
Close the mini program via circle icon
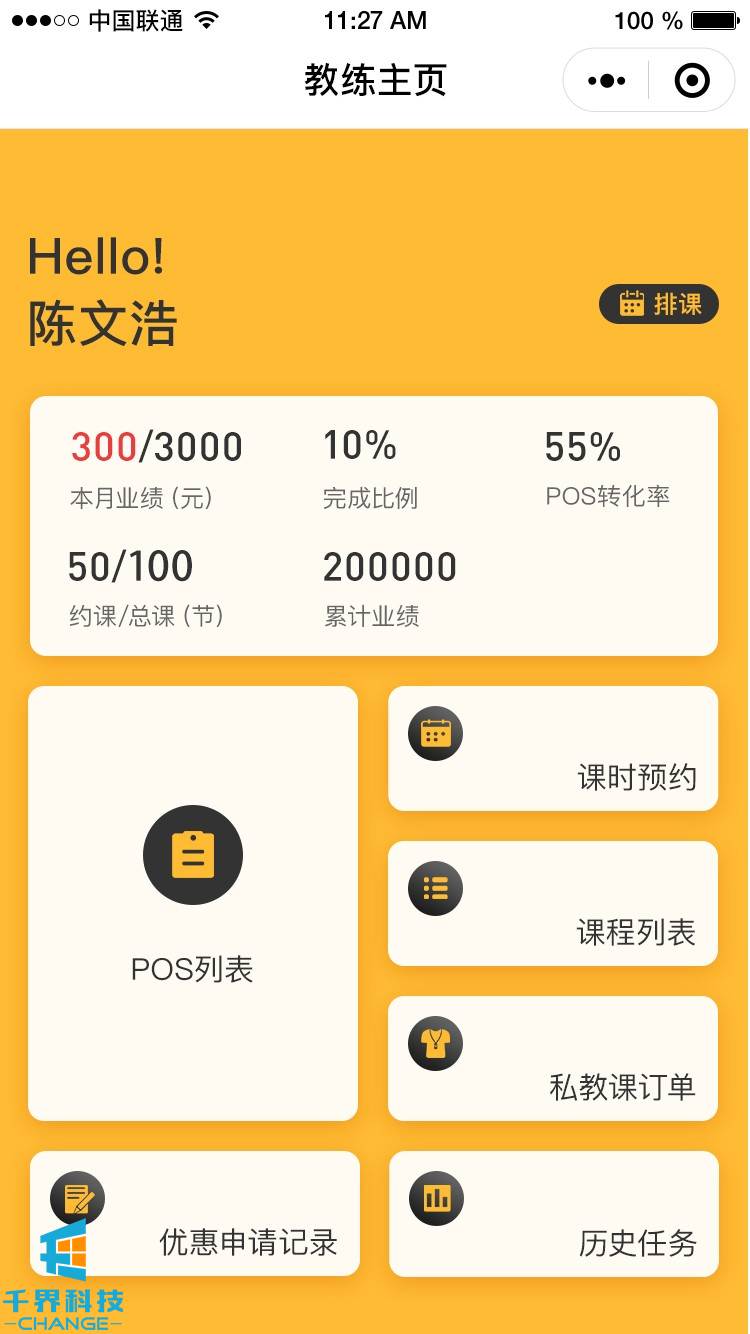tap(692, 81)
